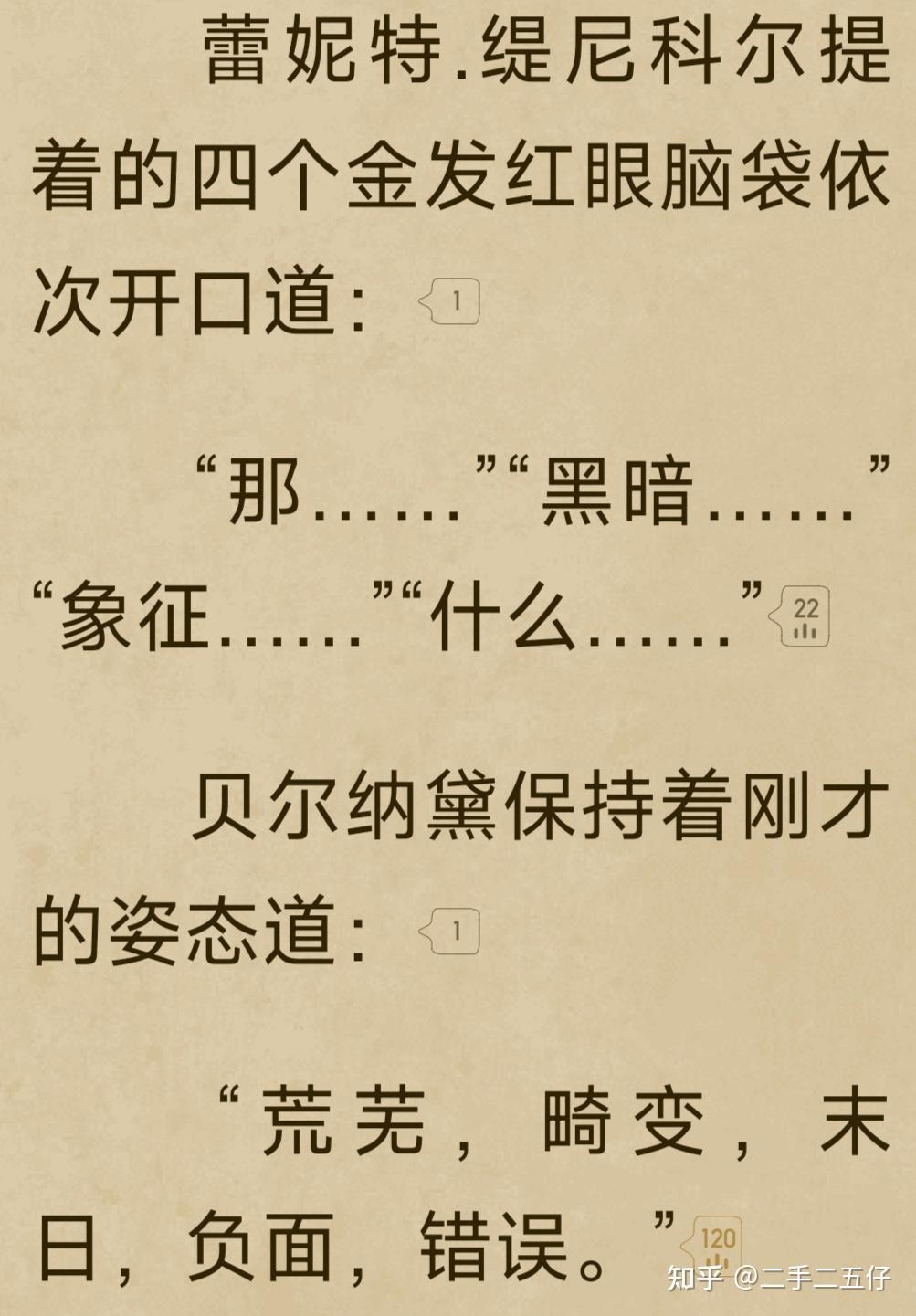916x1316 pixels.
Task: Open the 1-comment bubble after 的姿态道
Action: tap(451, 932)
